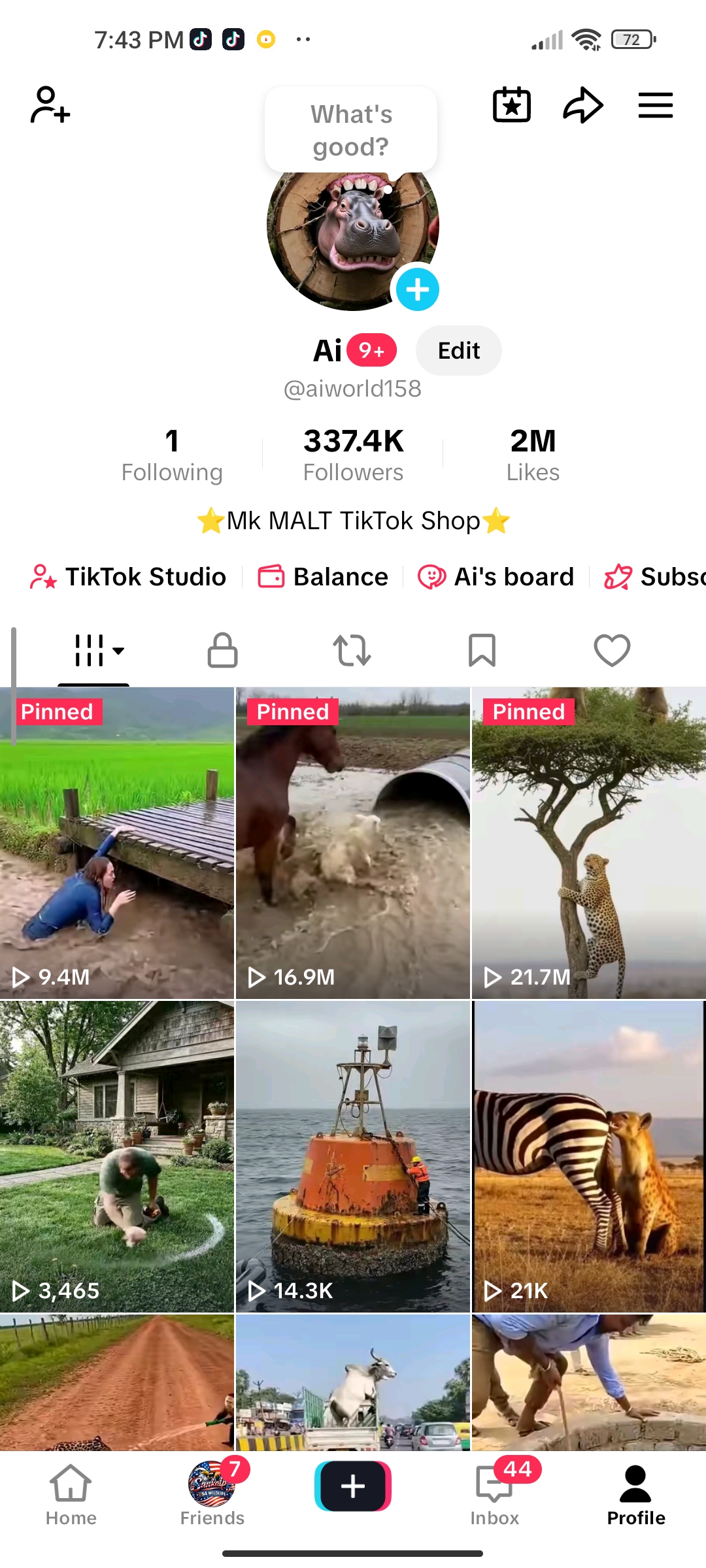This screenshot has height=1568, width=706.
Task: Open the hamburger menu
Action: 655,105
